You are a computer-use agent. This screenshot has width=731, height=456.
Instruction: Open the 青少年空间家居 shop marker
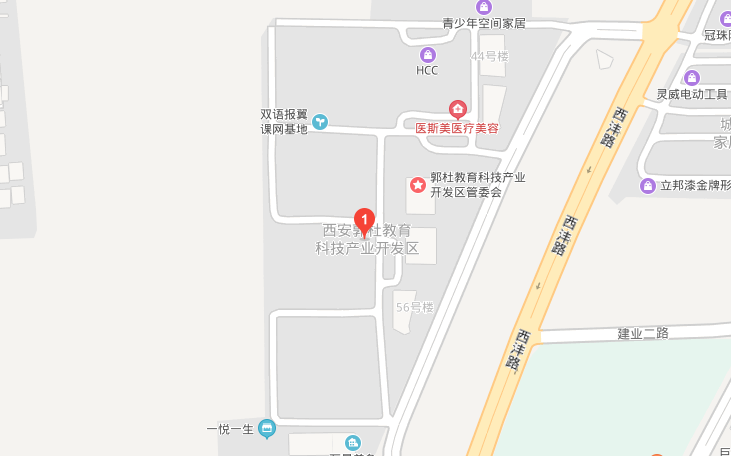(x=484, y=7)
